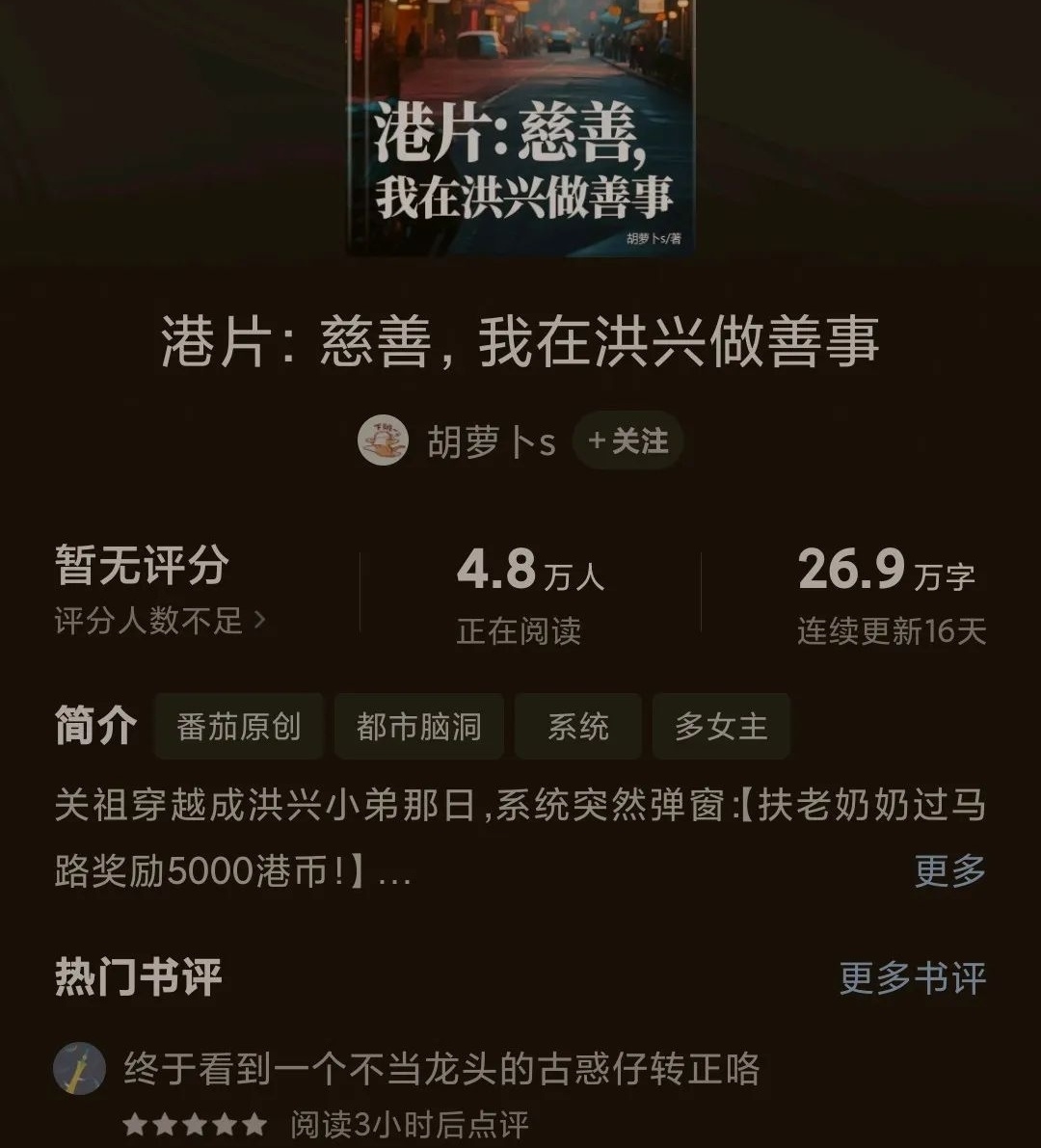Image resolution: width=1041 pixels, height=1148 pixels.
Task: Select the 都市脑洞 tag chip
Action: click(x=418, y=726)
